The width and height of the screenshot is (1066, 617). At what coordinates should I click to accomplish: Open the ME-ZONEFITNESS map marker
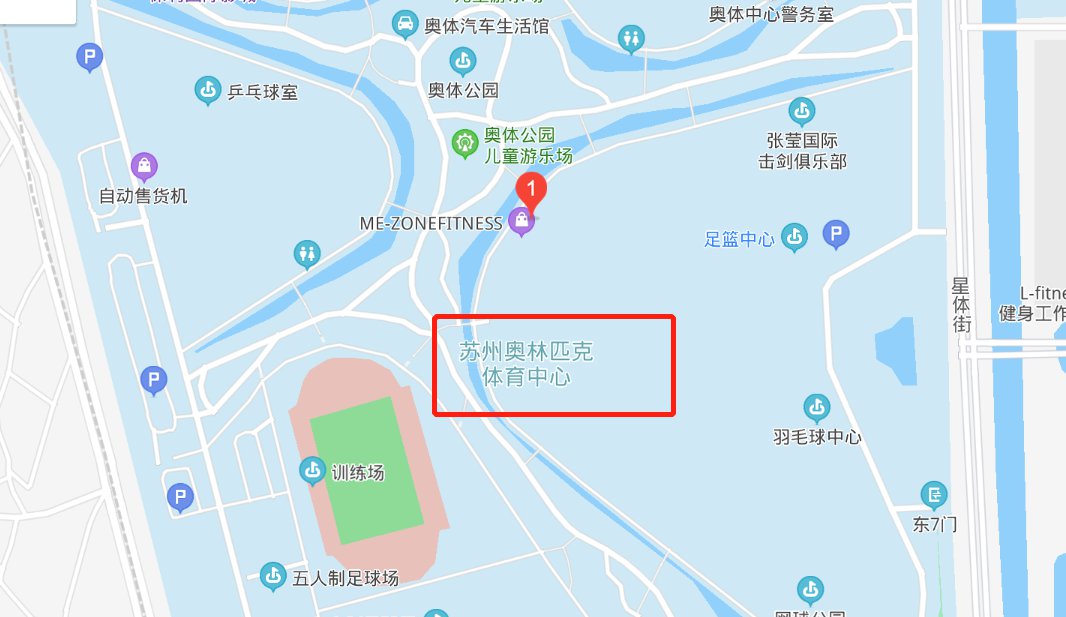coord(520,223)
